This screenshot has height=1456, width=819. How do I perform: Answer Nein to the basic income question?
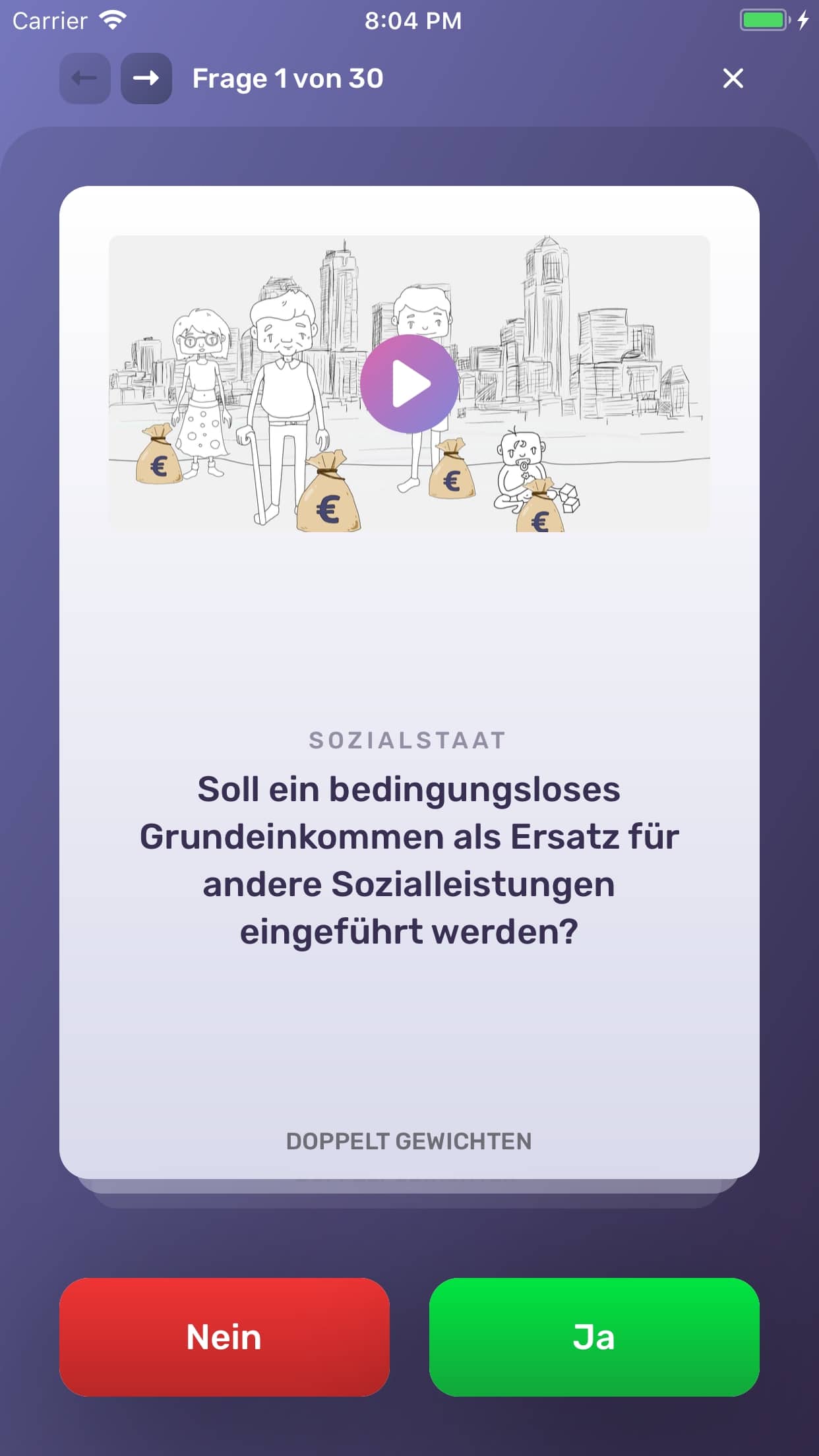(224, 1337)
